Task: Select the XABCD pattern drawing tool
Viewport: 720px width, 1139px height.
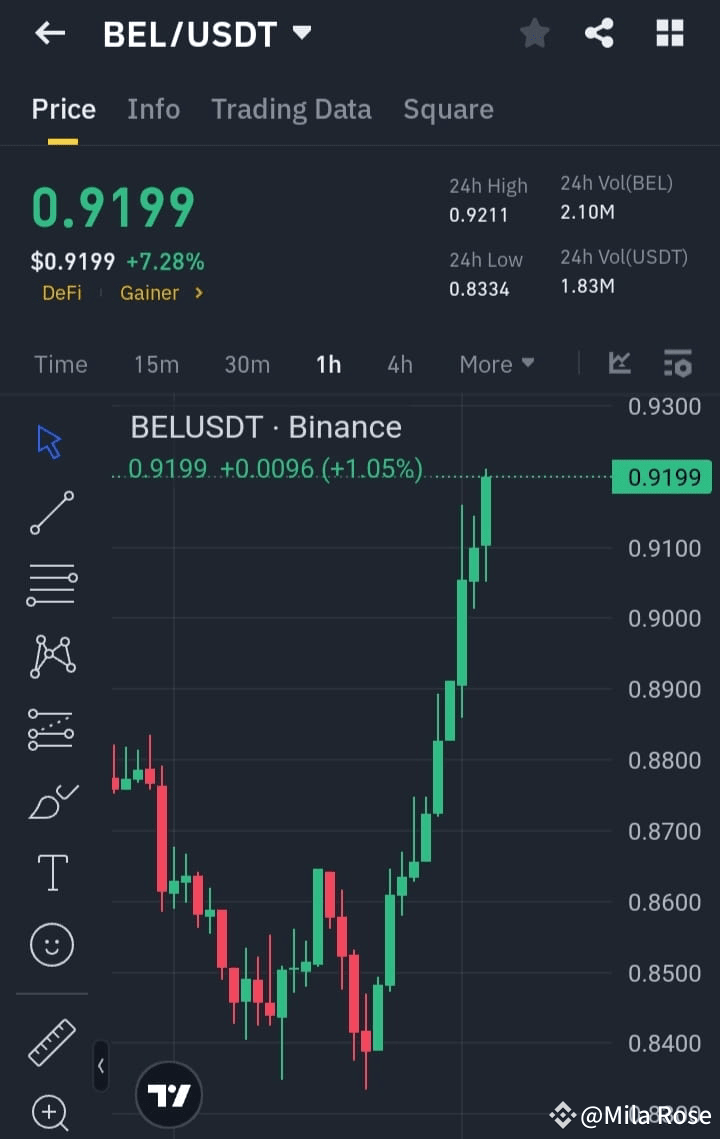Action: pos(50,655)
